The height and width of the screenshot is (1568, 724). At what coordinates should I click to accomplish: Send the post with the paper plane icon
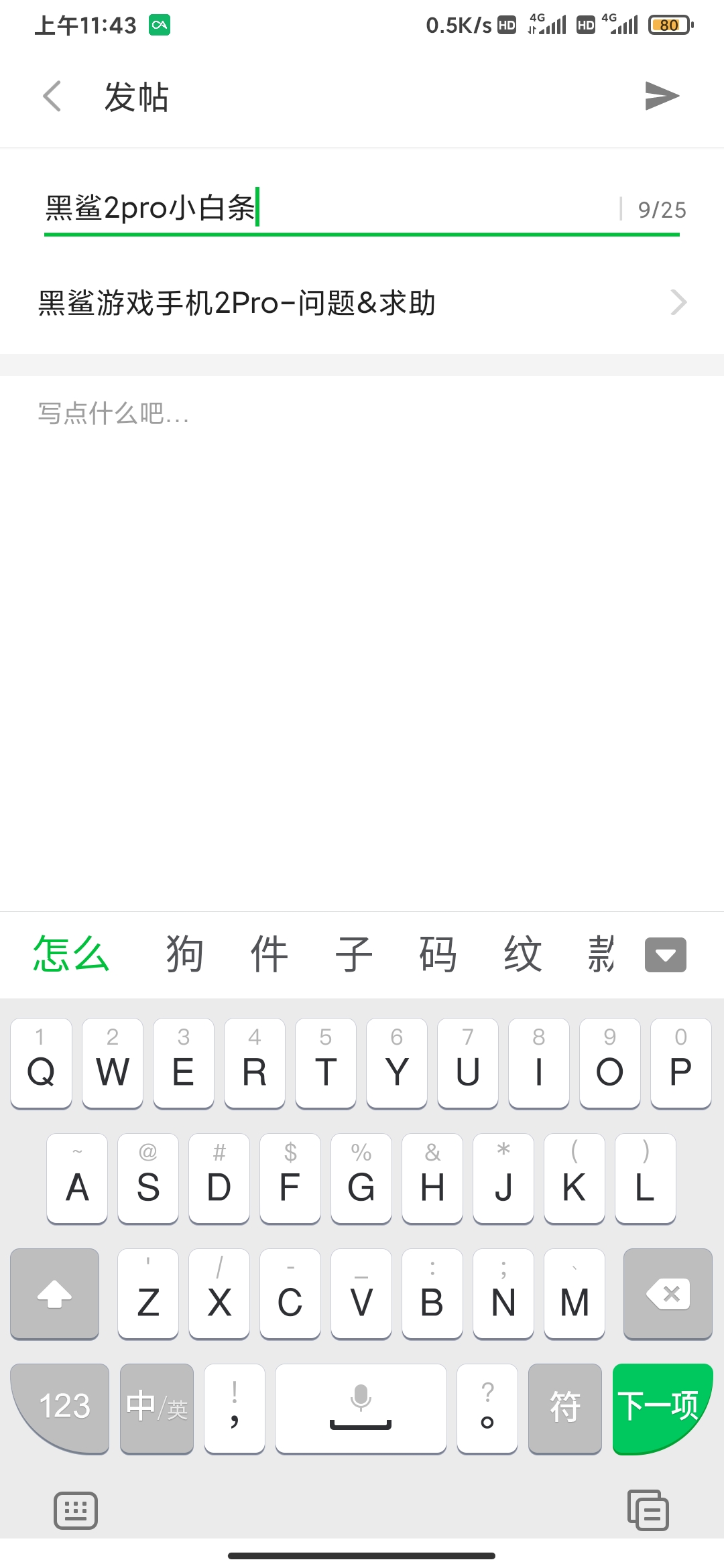pos(662,96)
